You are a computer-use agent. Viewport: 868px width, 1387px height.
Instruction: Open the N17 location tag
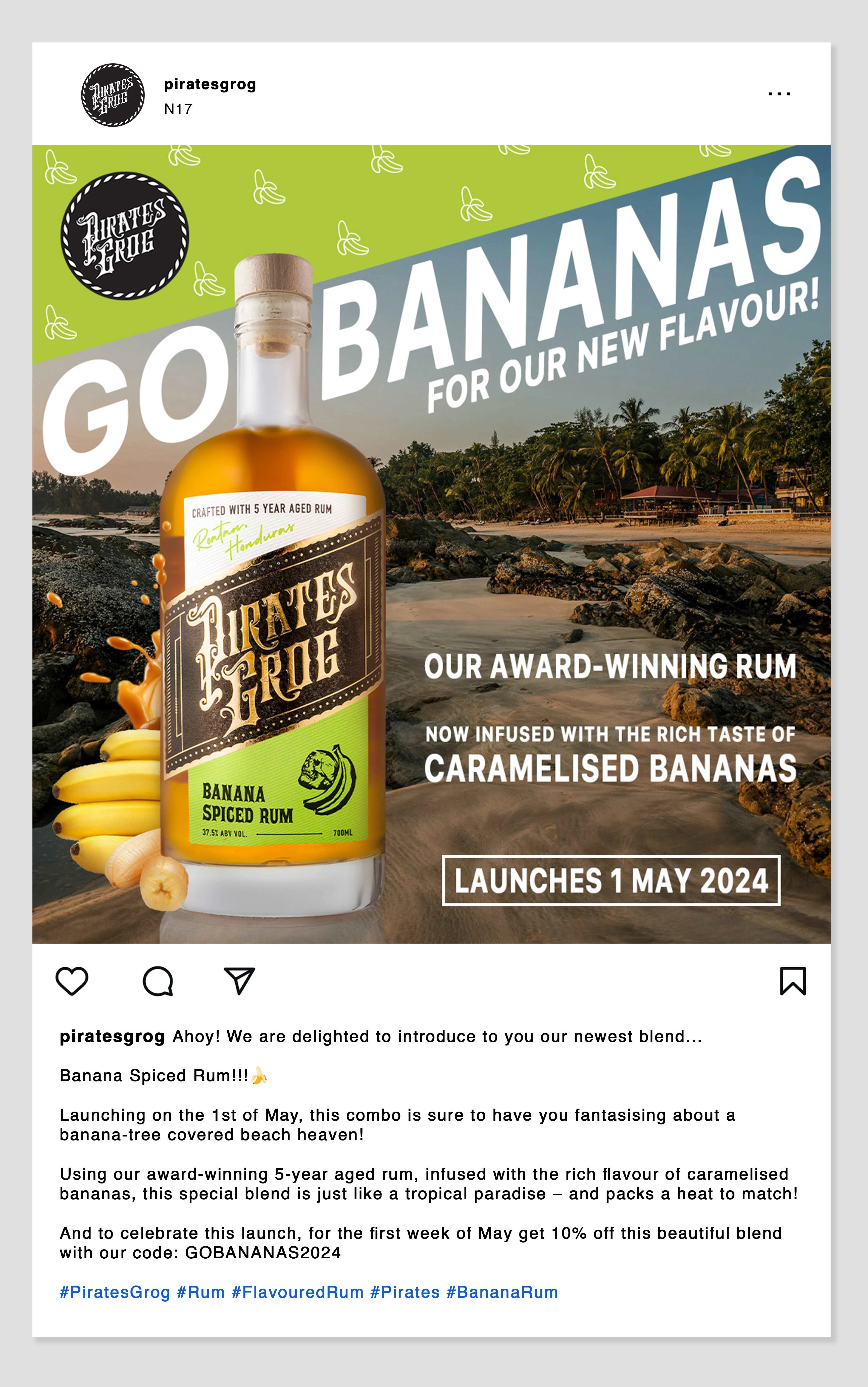point(178,109)
